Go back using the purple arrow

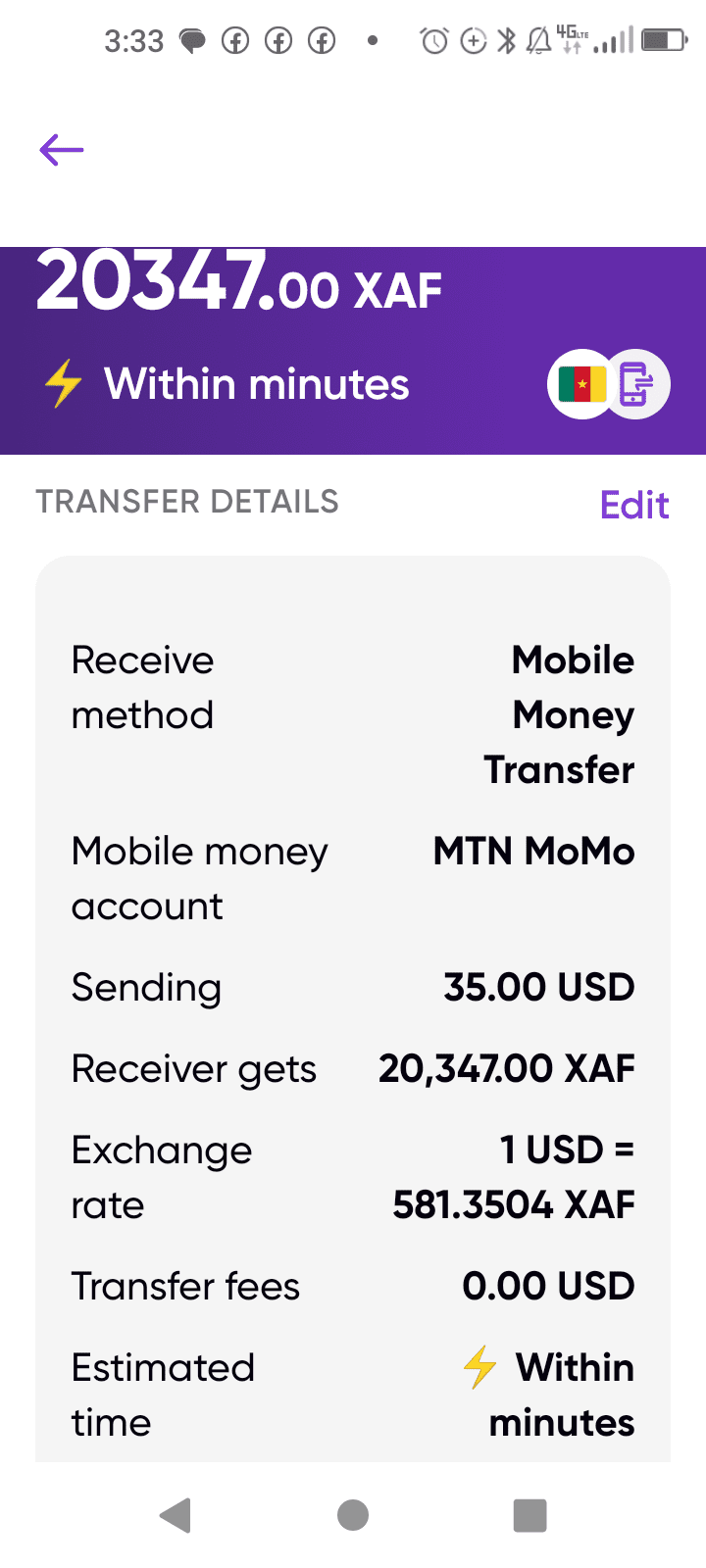tap(62, 150)
